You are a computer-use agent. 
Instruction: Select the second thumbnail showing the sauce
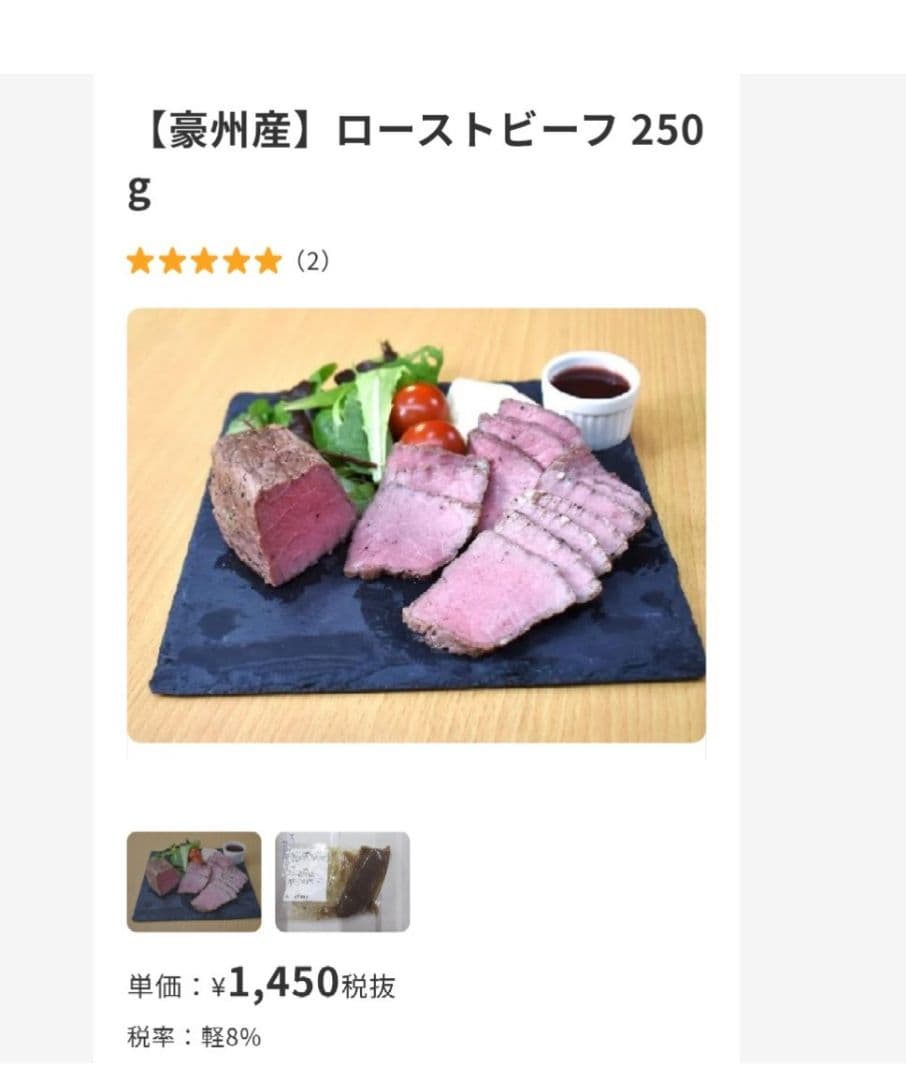340,875
